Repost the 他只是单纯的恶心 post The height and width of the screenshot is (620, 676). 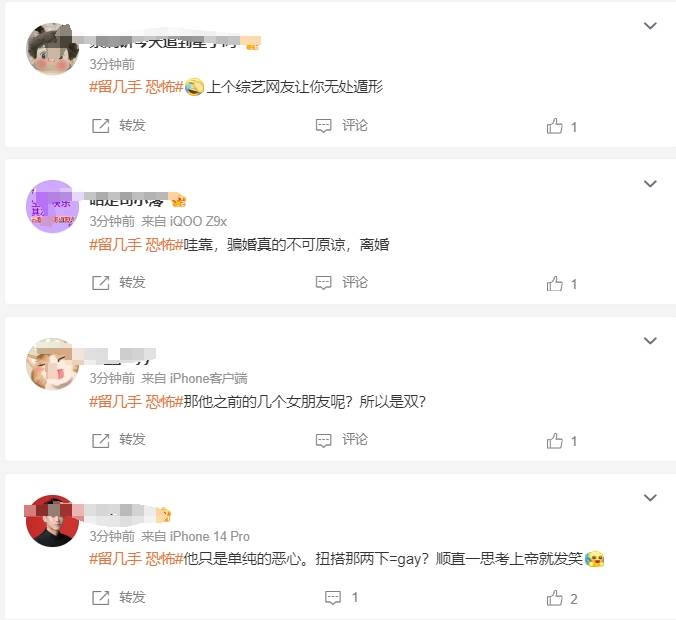(118, 597)
